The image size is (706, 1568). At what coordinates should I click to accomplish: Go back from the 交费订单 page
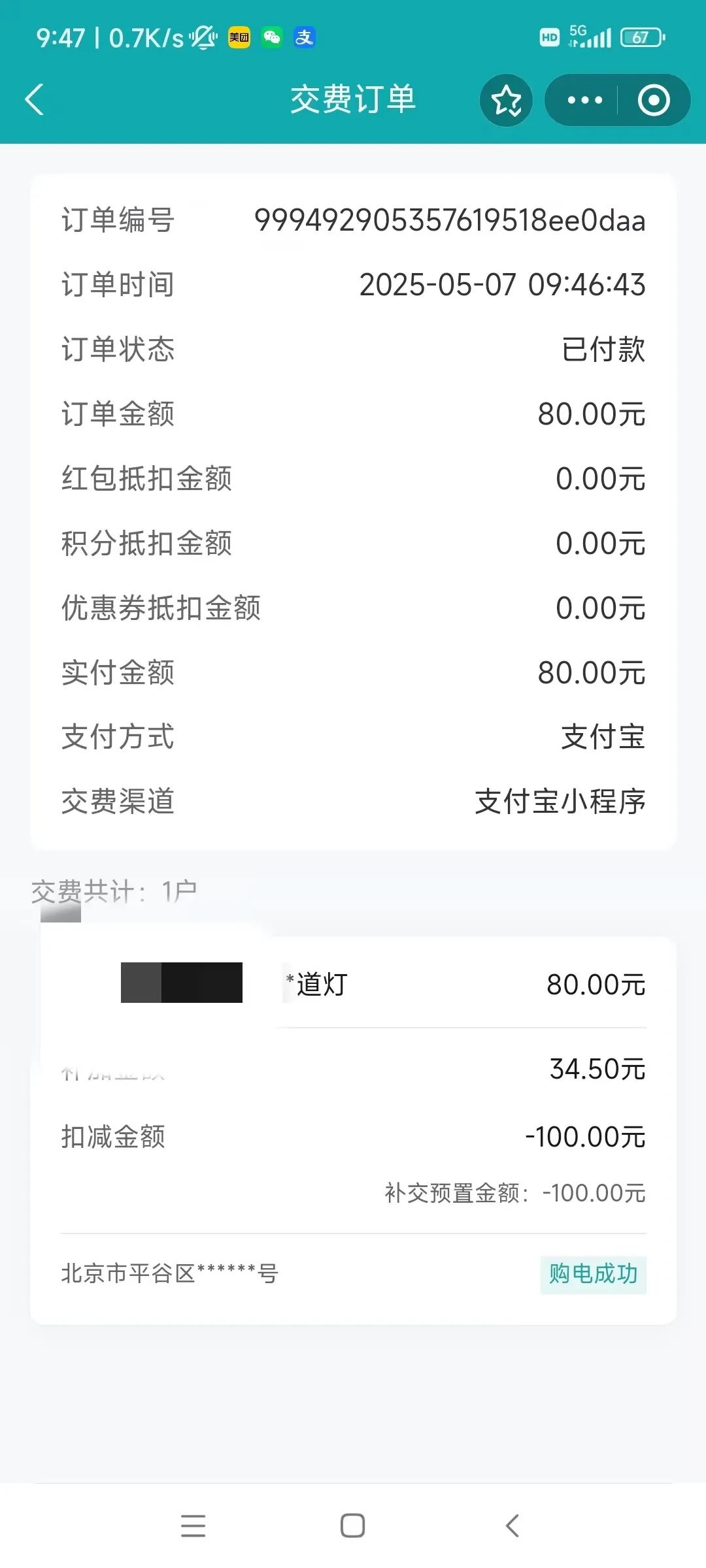click(x=35, y=100)
